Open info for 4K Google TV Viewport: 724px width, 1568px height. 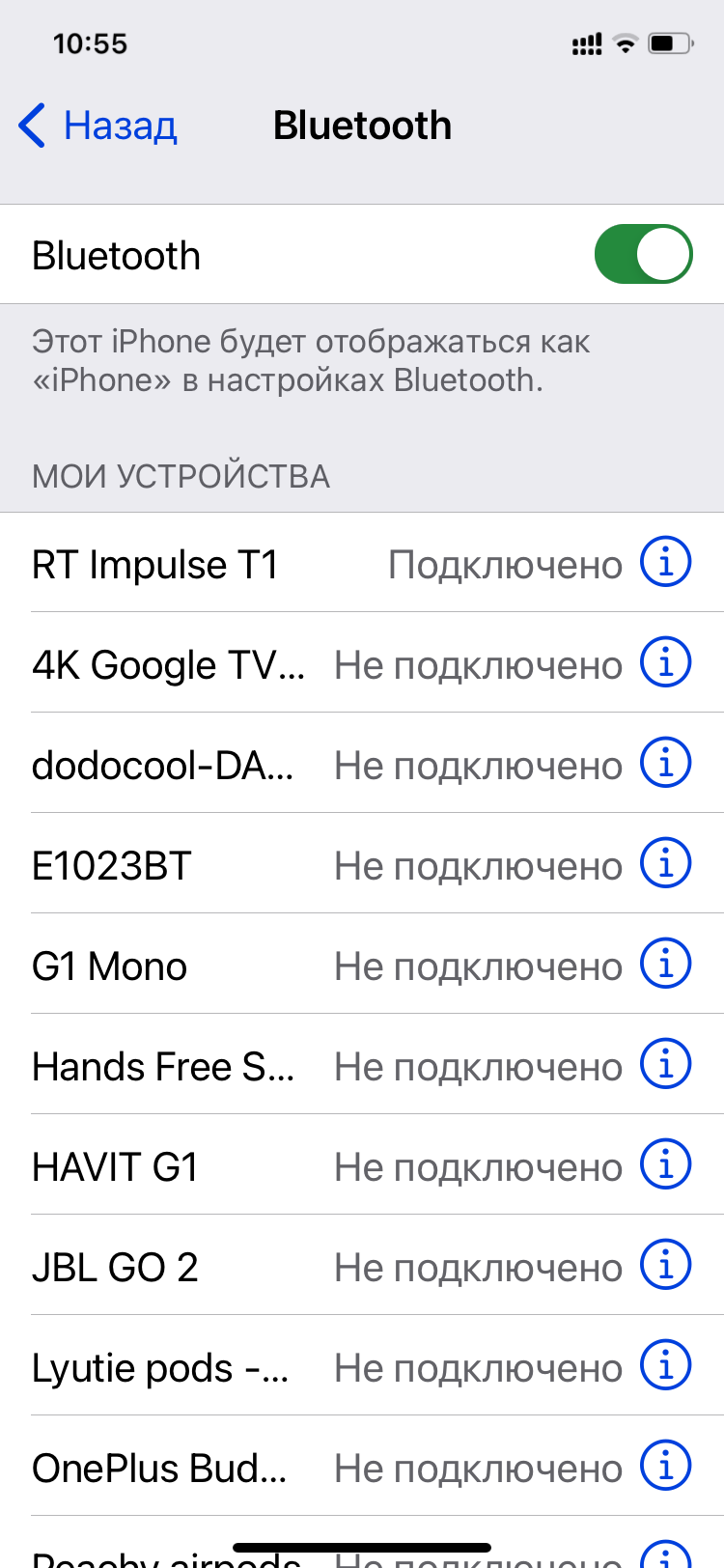tap(666, 662)
